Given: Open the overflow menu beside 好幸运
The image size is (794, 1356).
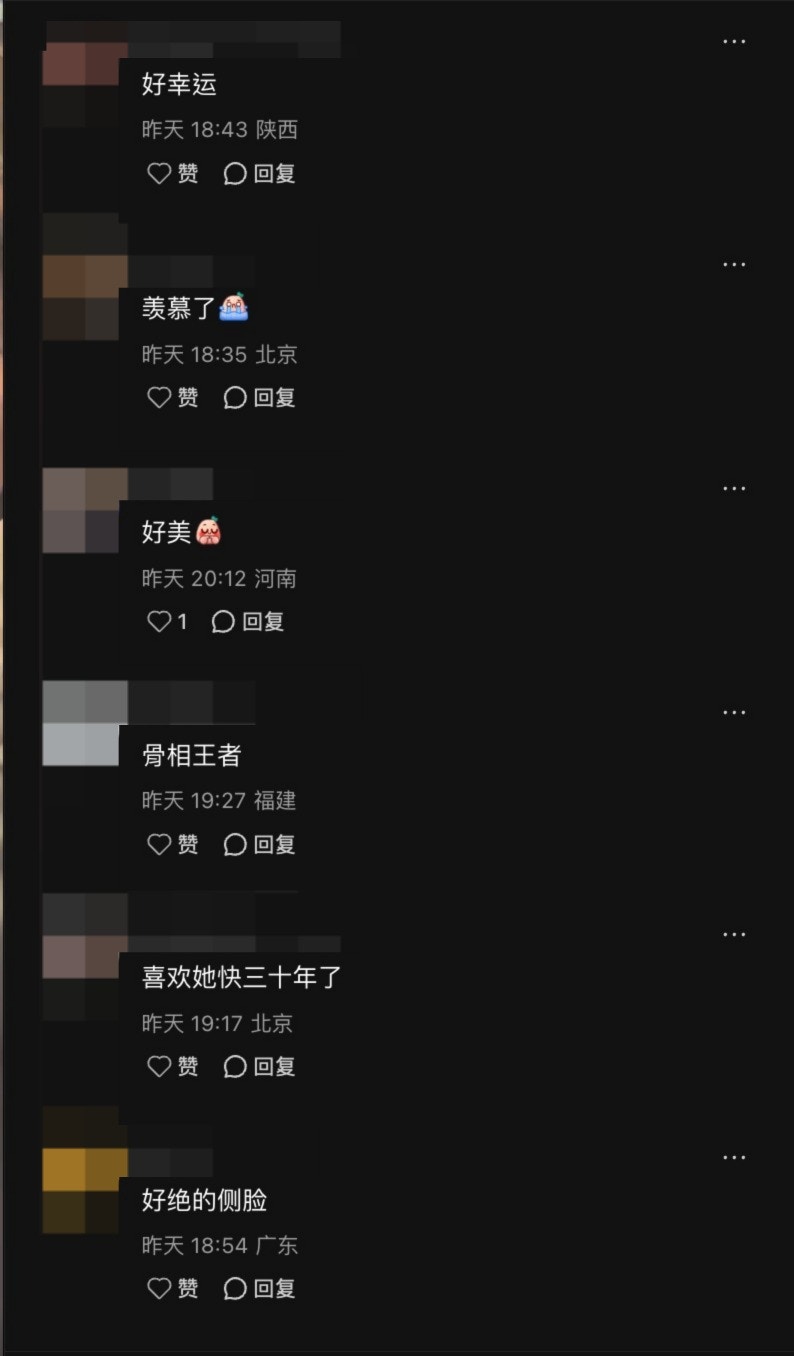Looking at the screenshot, I should pos(734,42).
